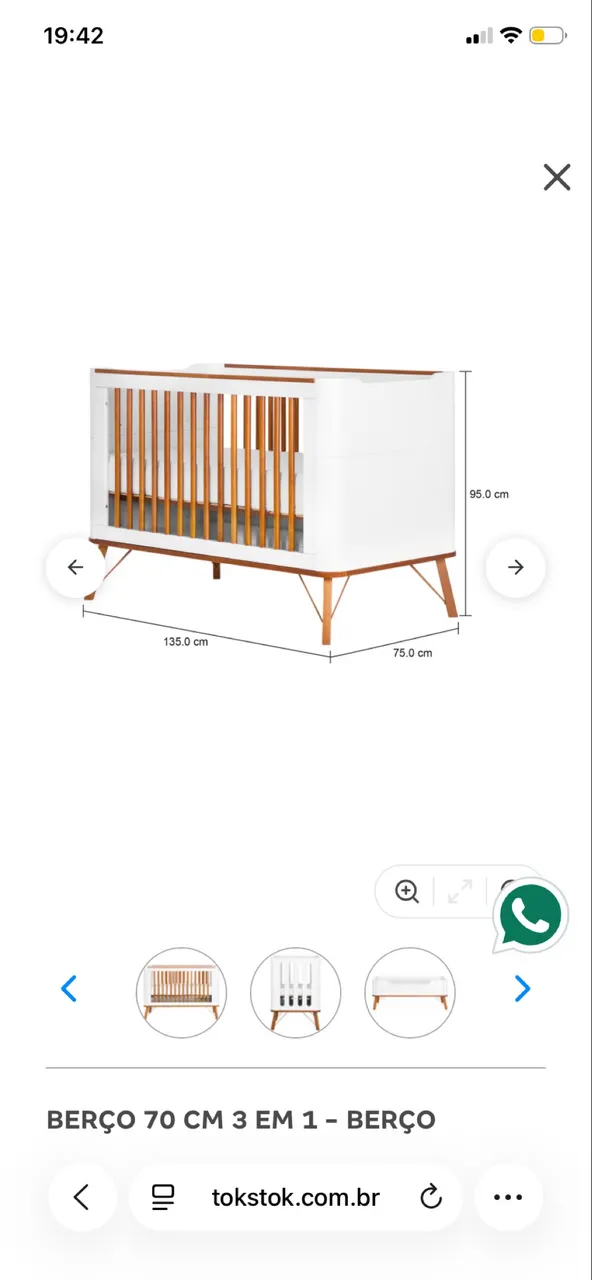Viewport: 592px width, 1280px height.
Task: Reload the tokstok.com.br page
Action: pyautogui.click(x=431, y=1196)
